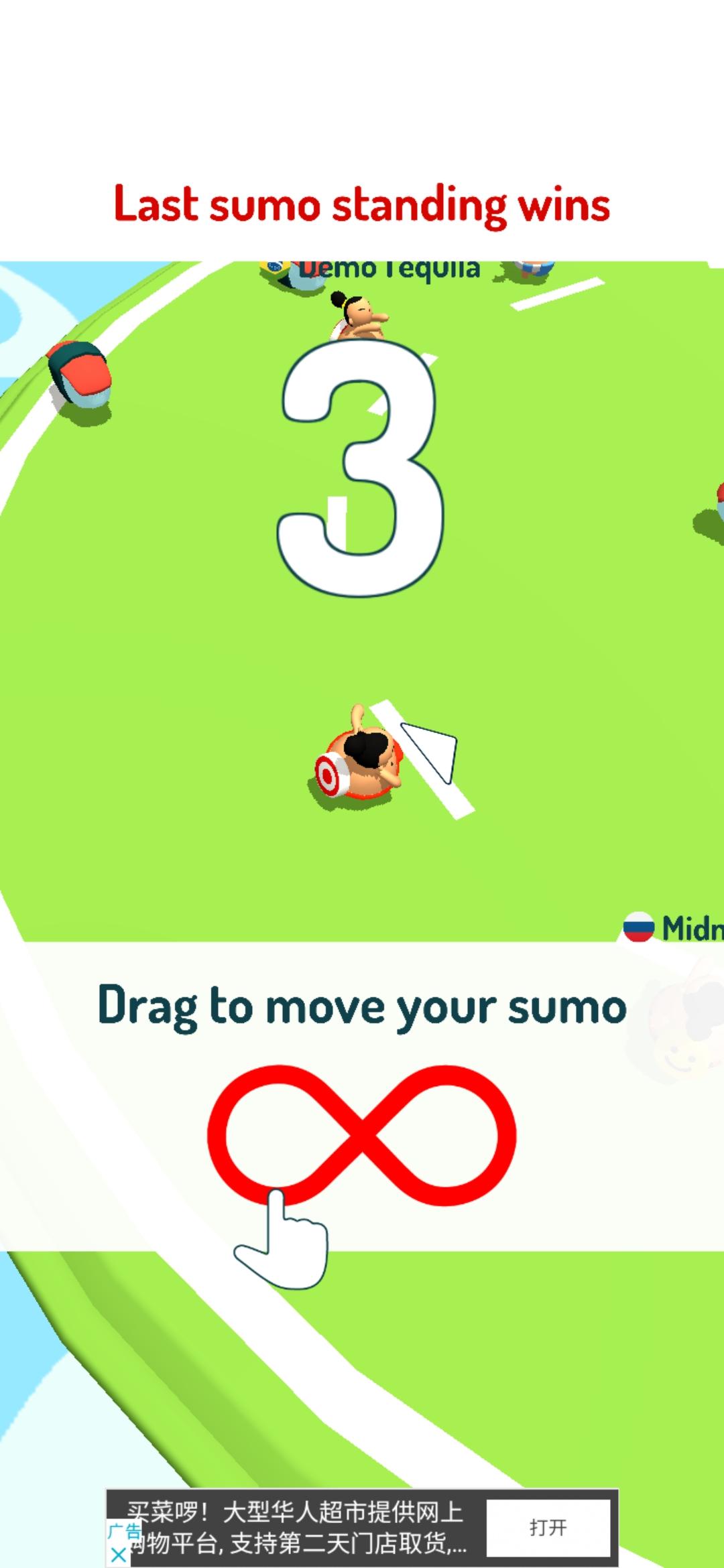This screenshot has height=1568, width=724.
Task: Close the ad with the X icon
Action: click(118, 1553)
